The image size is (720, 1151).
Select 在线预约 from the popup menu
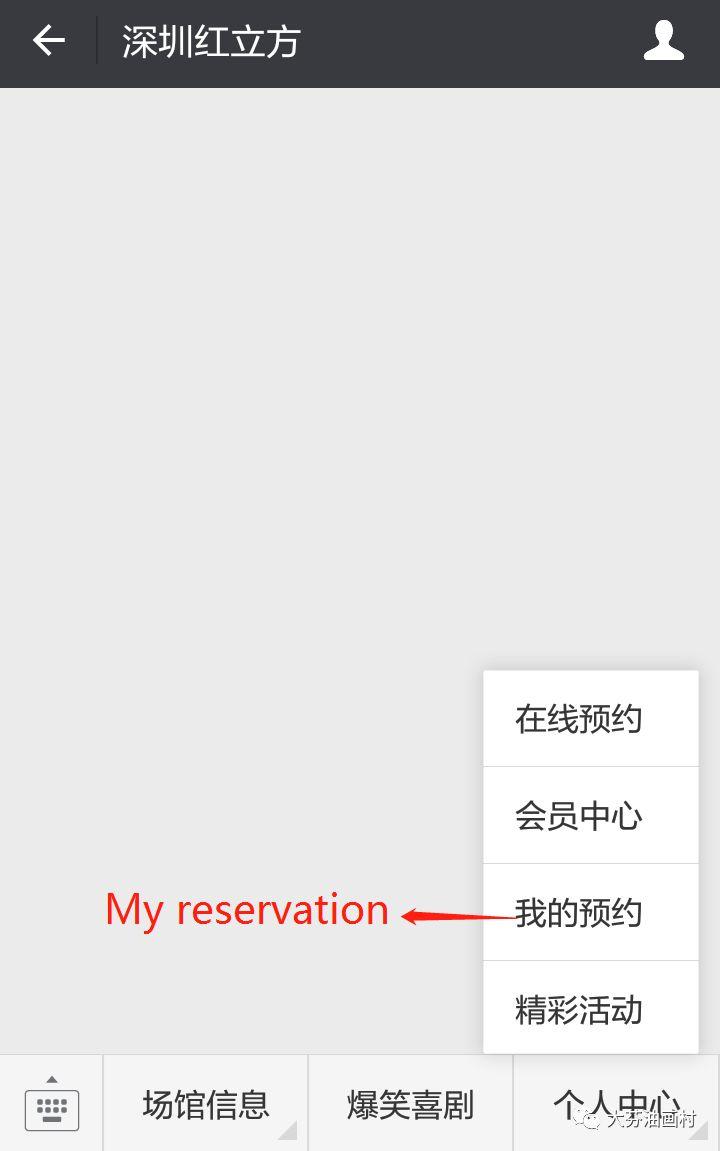590,719
